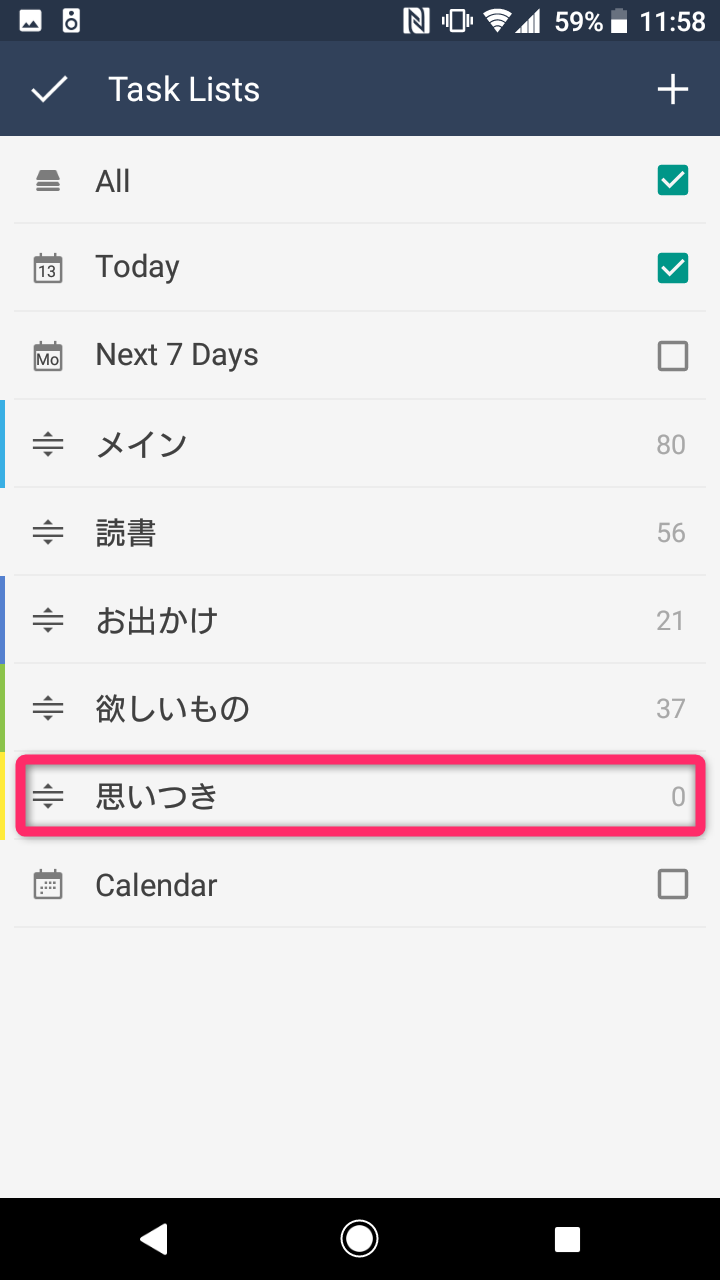The image size is (720, 1280).
Task: Enable the Next 7 Days checkbox
Action: pos(672,356)
